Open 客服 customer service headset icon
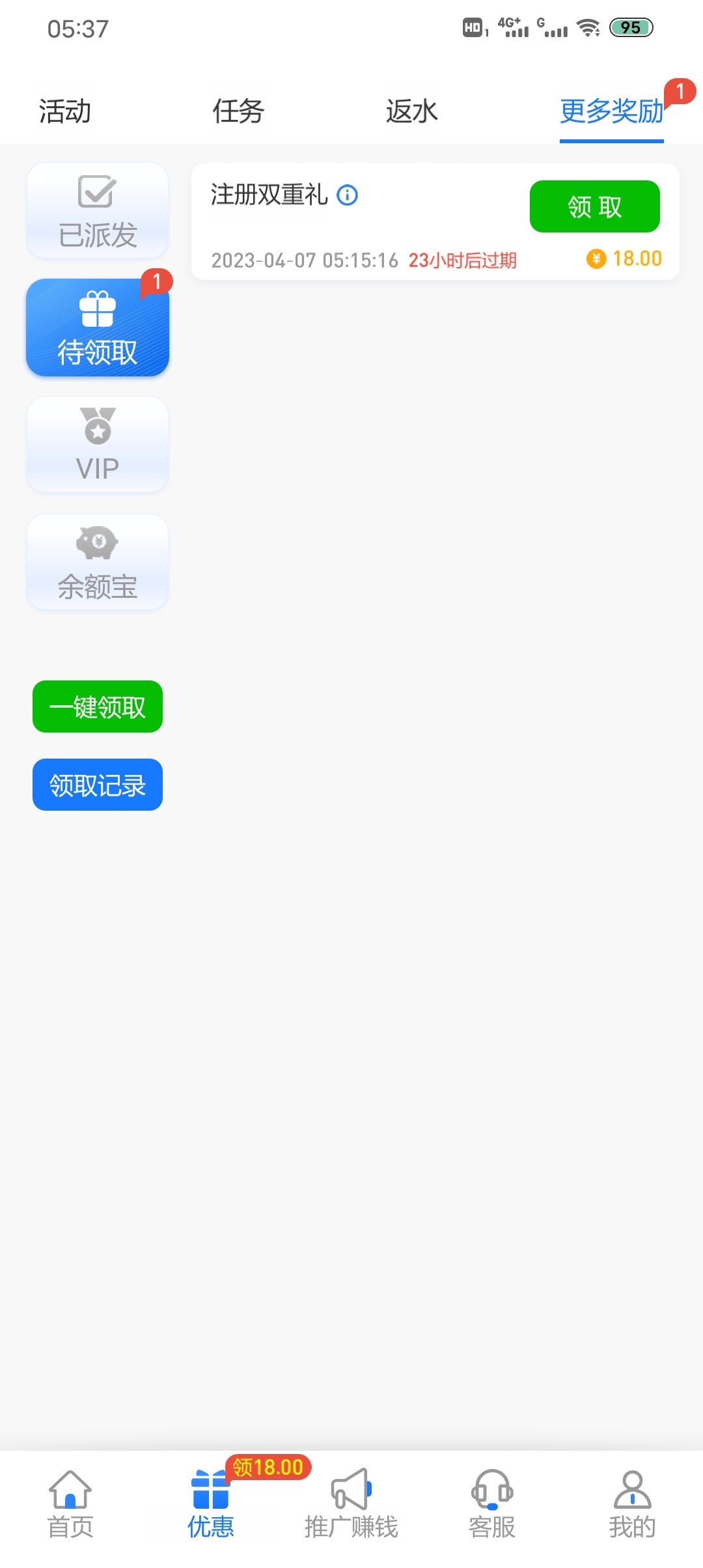 [491, 1491]
